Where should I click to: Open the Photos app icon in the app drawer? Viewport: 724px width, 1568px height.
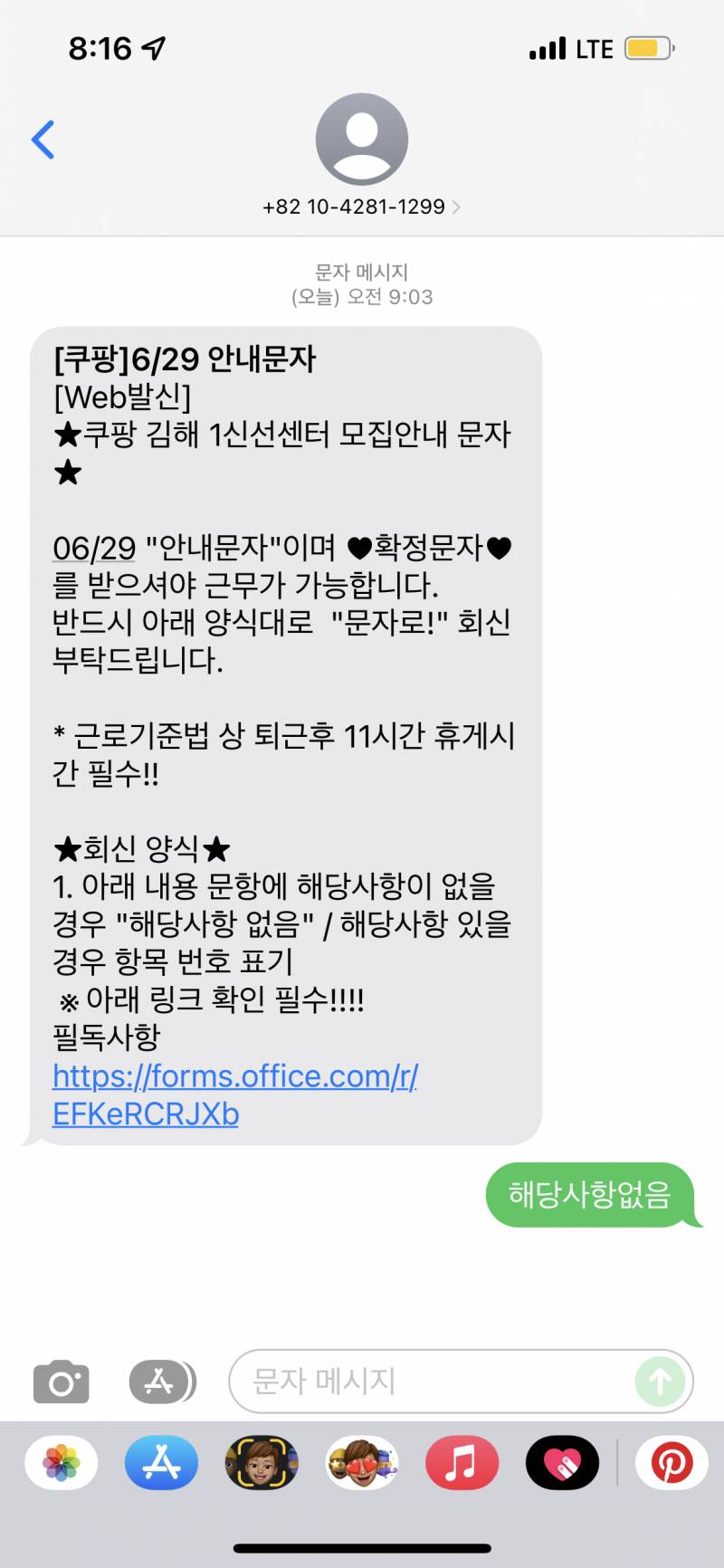[x=60, y=1463]
